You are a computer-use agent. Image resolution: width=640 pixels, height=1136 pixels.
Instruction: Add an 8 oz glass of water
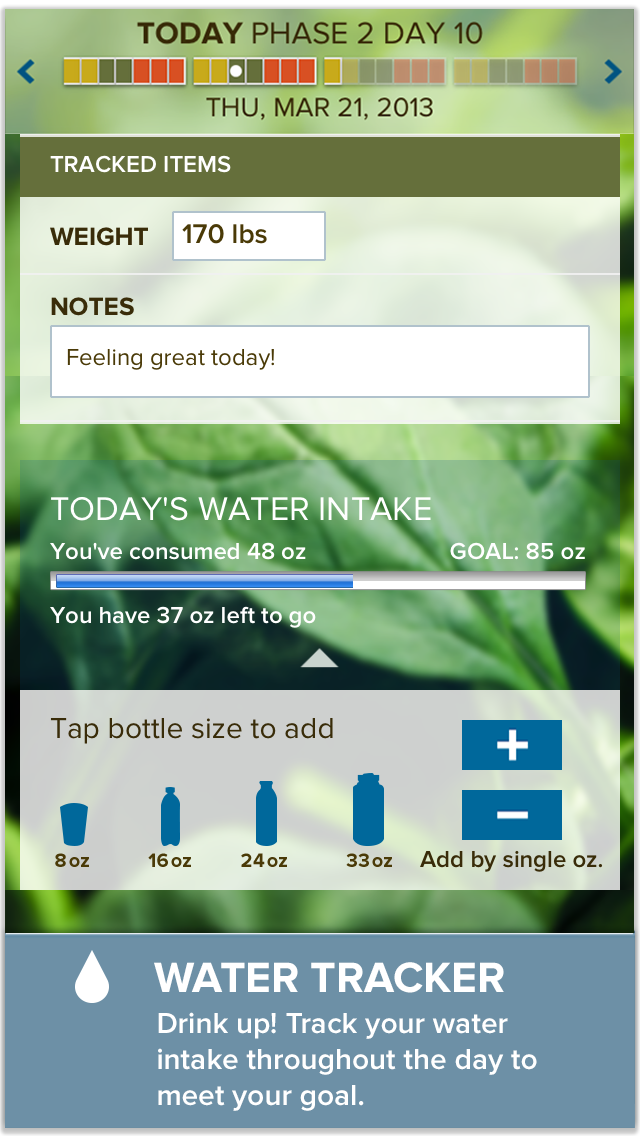coord(73,825)
